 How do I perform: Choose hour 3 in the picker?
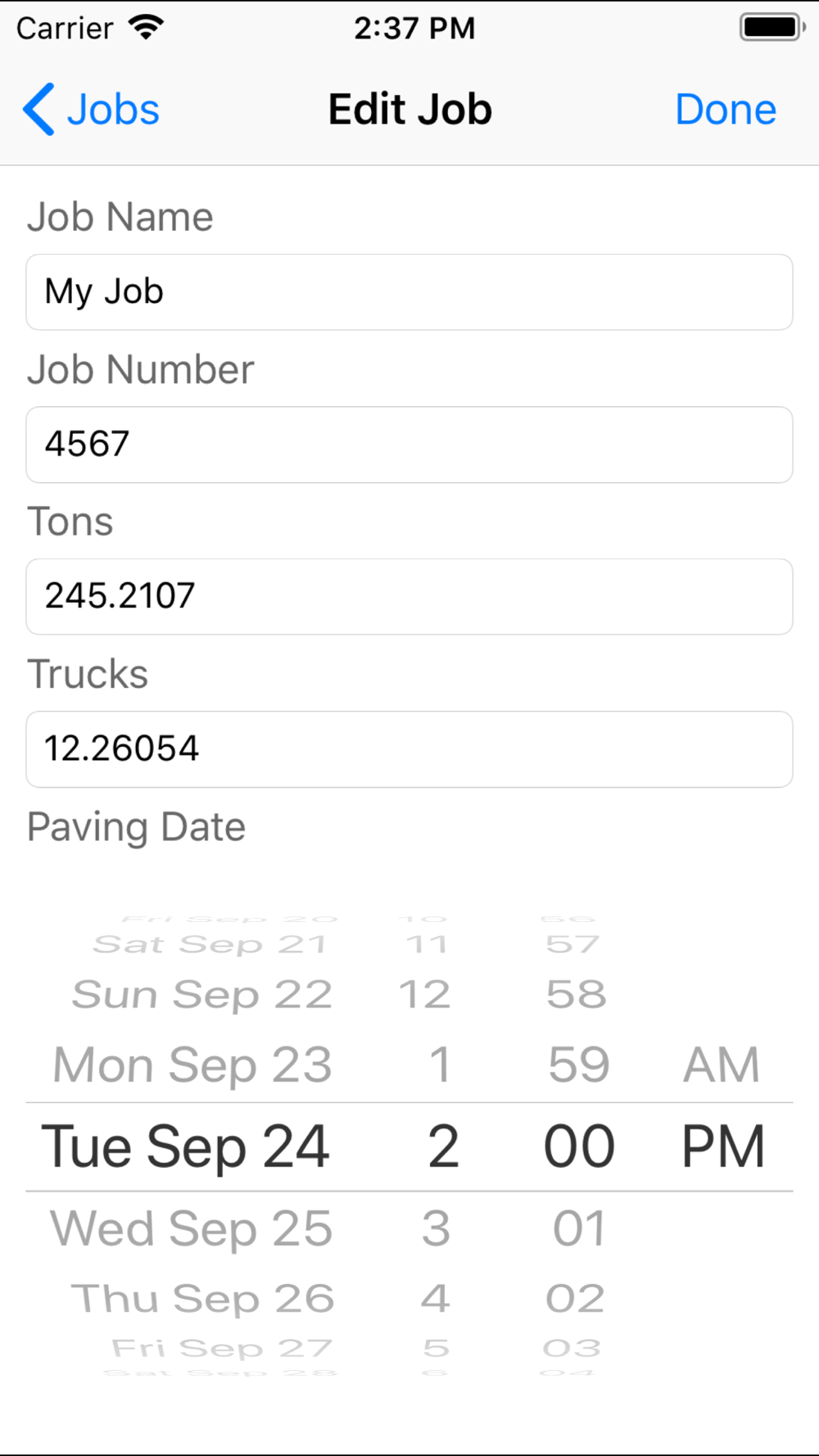[x=437, y=1228]
